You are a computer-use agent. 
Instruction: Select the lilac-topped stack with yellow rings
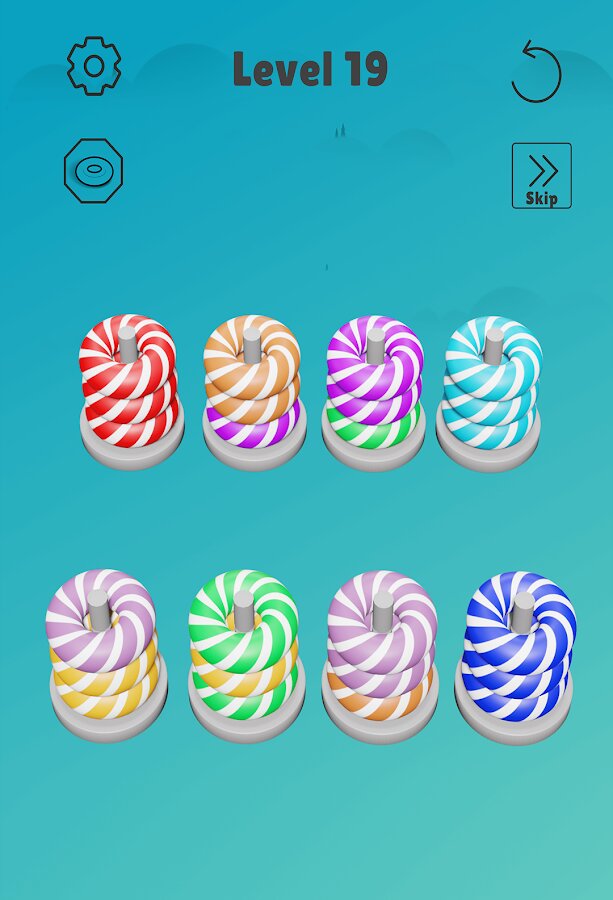pyautogui.click(x=103, y=652)
